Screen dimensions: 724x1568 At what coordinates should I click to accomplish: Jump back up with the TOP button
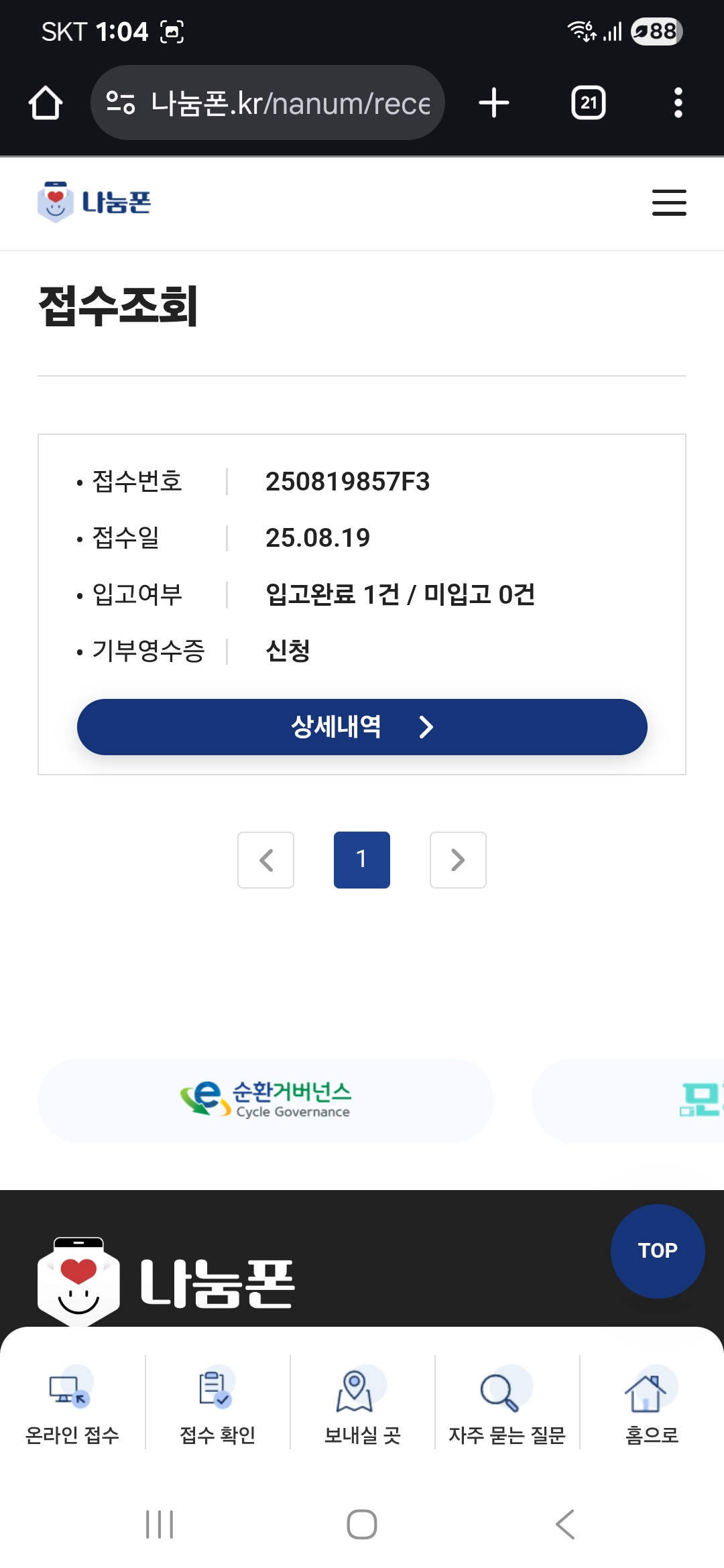point(658,1251)
